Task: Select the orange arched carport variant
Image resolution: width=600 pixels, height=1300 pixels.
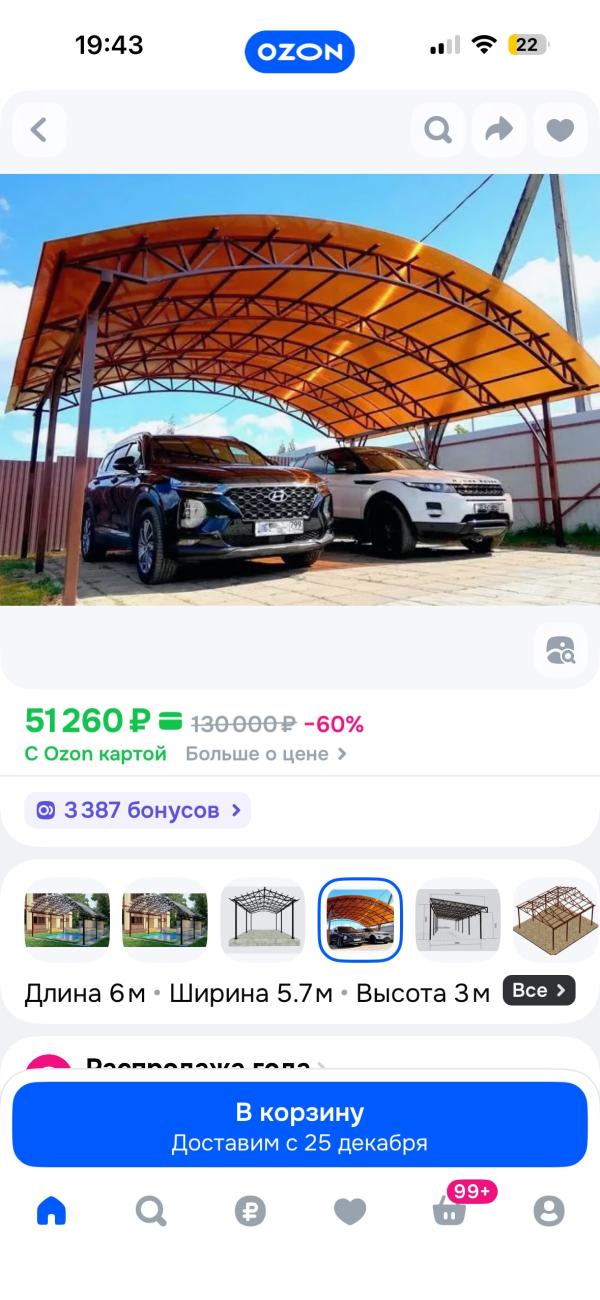Action: 360,920
